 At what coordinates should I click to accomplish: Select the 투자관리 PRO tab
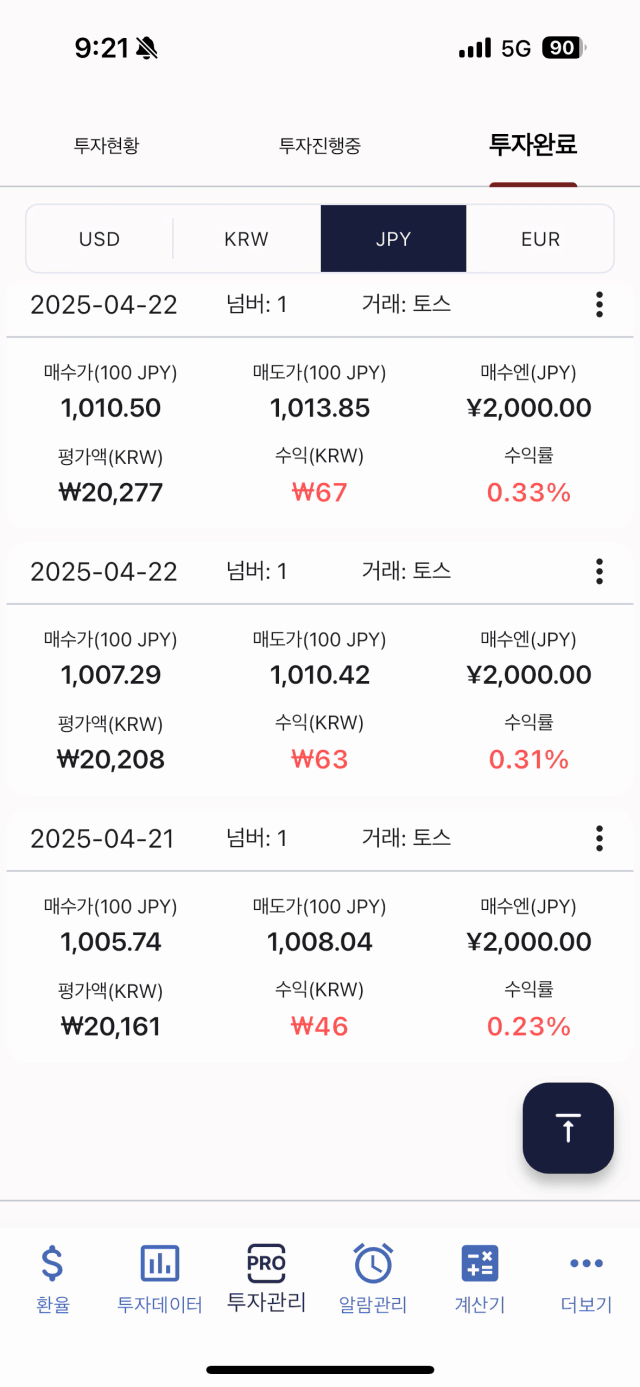pos(266,1279)
